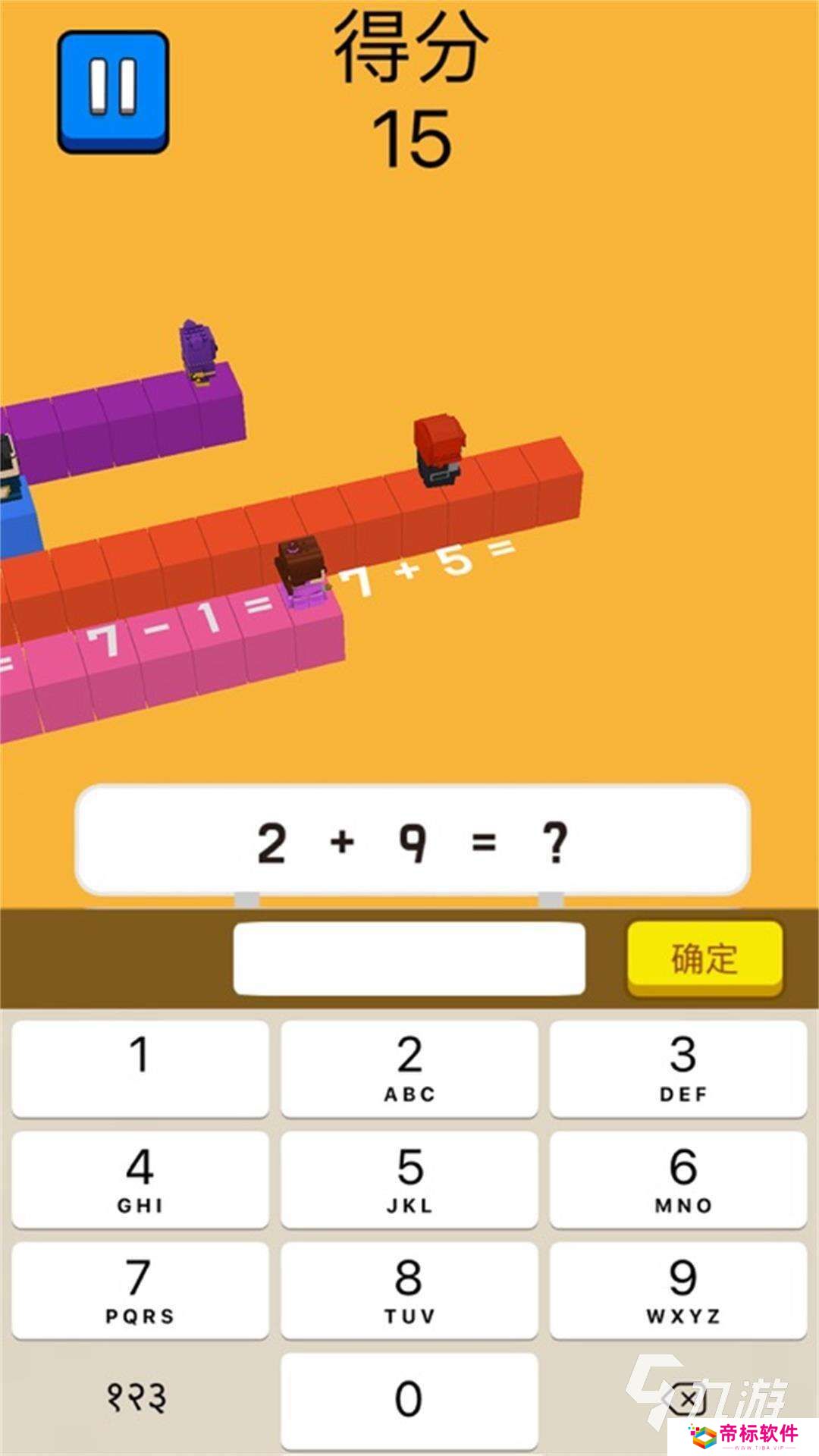Enter digit 1 on keypad

pyautogui.click(x=140, y=1068)
